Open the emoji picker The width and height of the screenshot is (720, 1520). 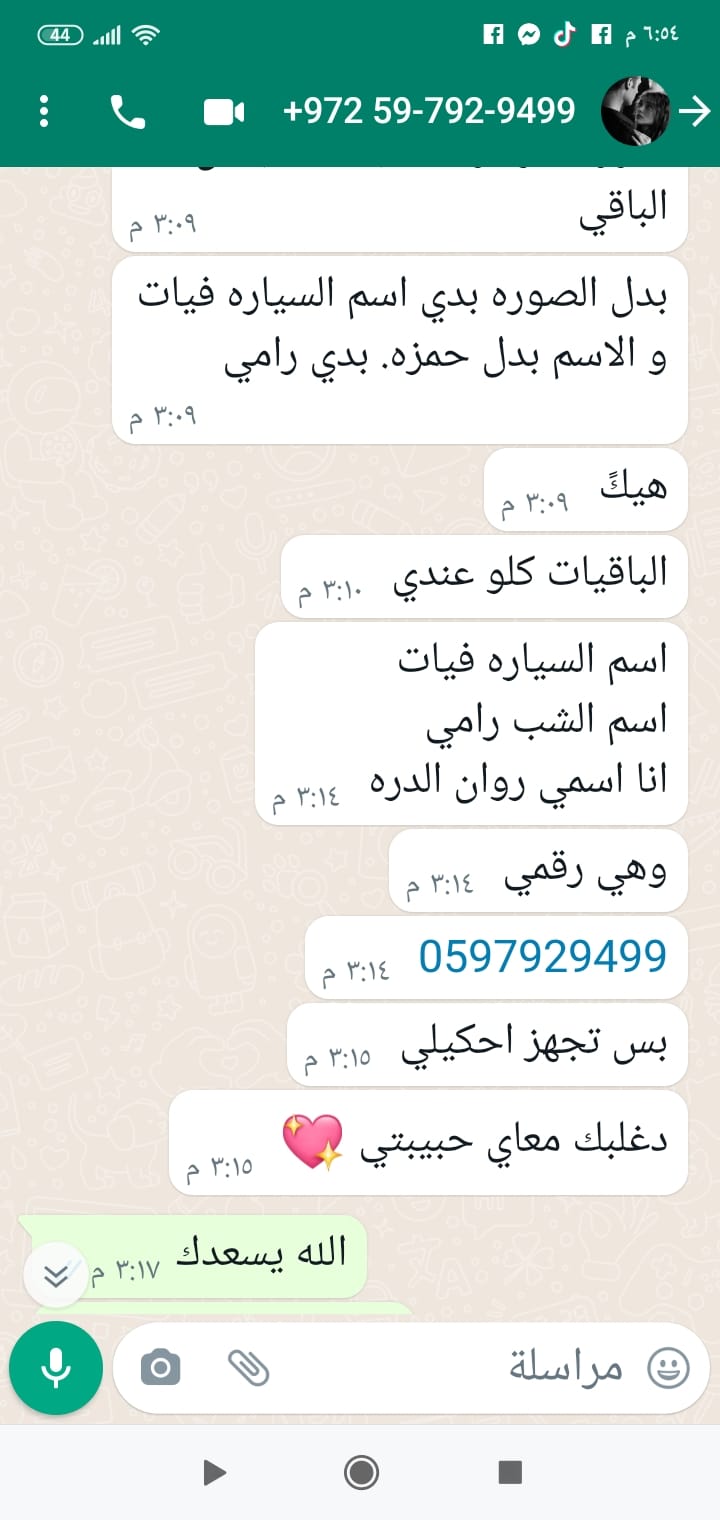click(x=668, y=1367)
